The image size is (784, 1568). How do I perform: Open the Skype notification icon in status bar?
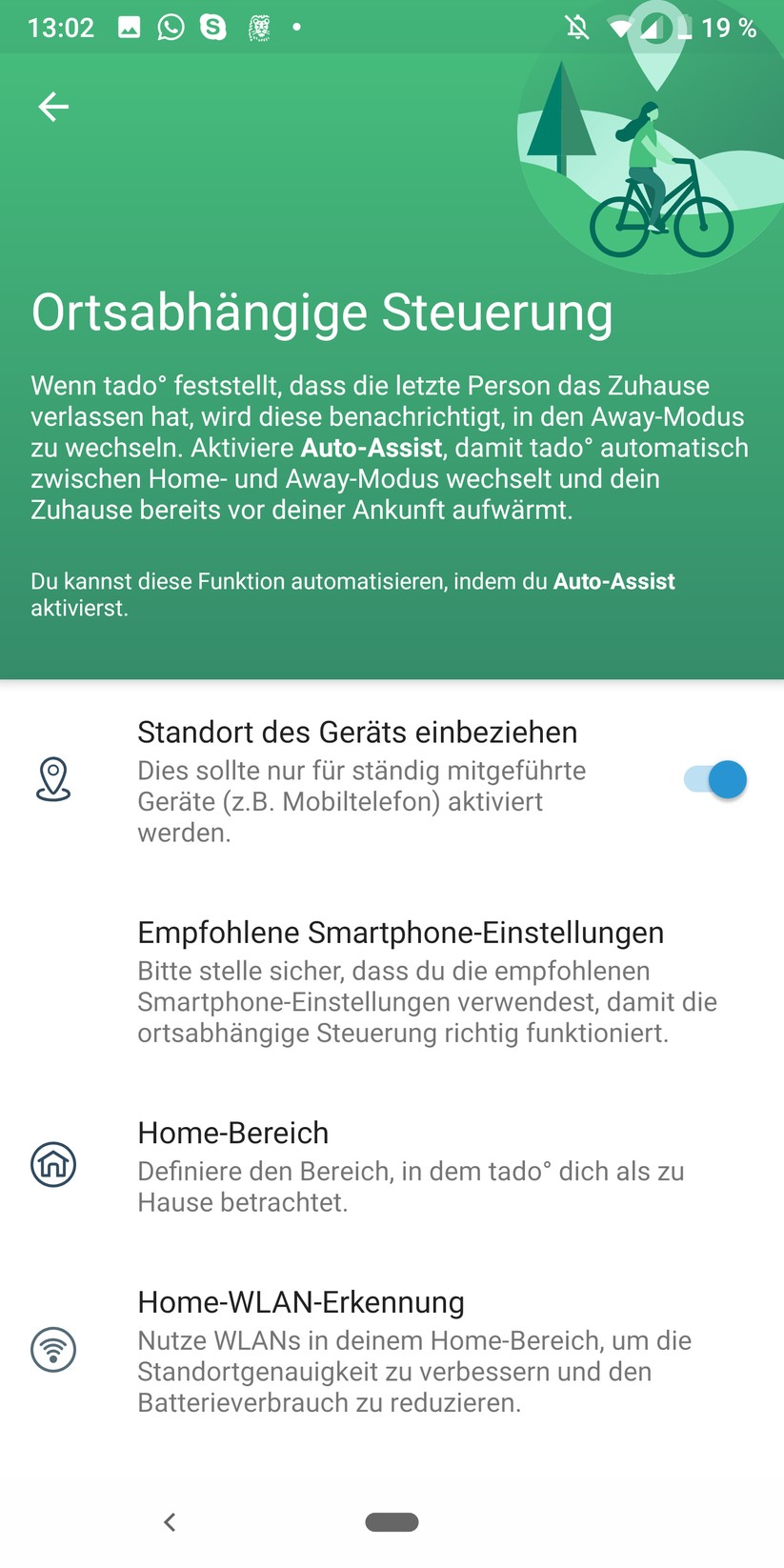coord(213,27)
